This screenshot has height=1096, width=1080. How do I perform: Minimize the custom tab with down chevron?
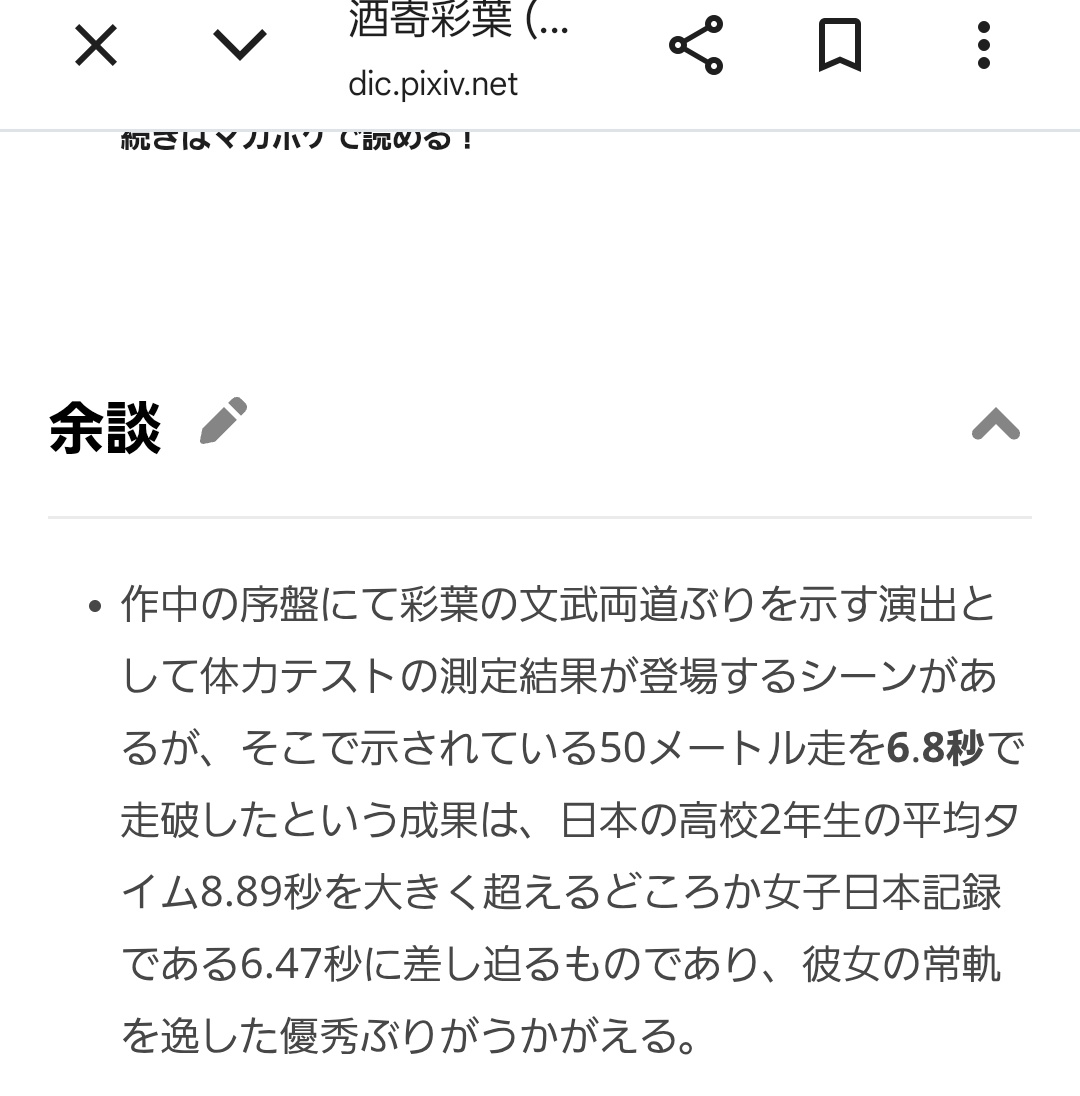240,46
